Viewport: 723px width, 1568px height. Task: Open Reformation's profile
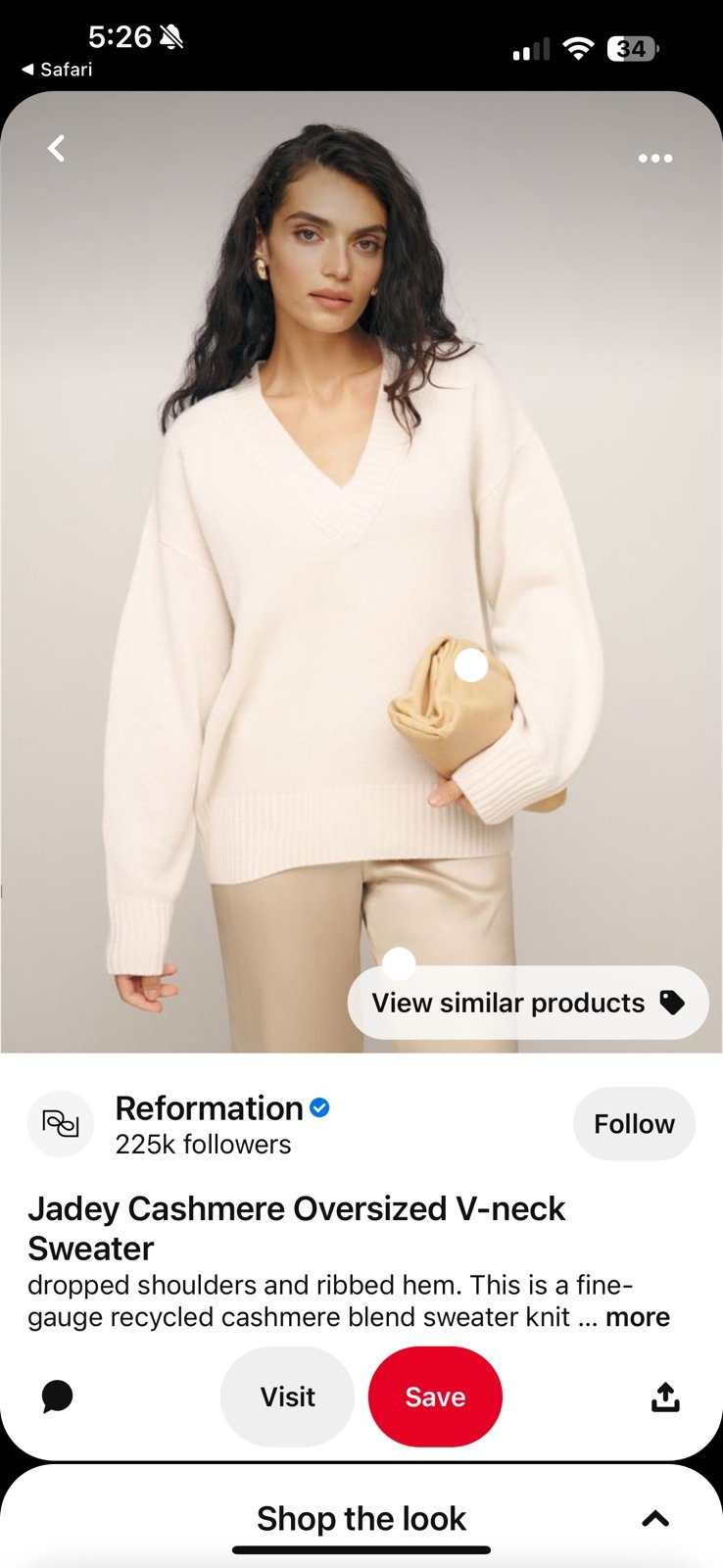point(209,1108)
